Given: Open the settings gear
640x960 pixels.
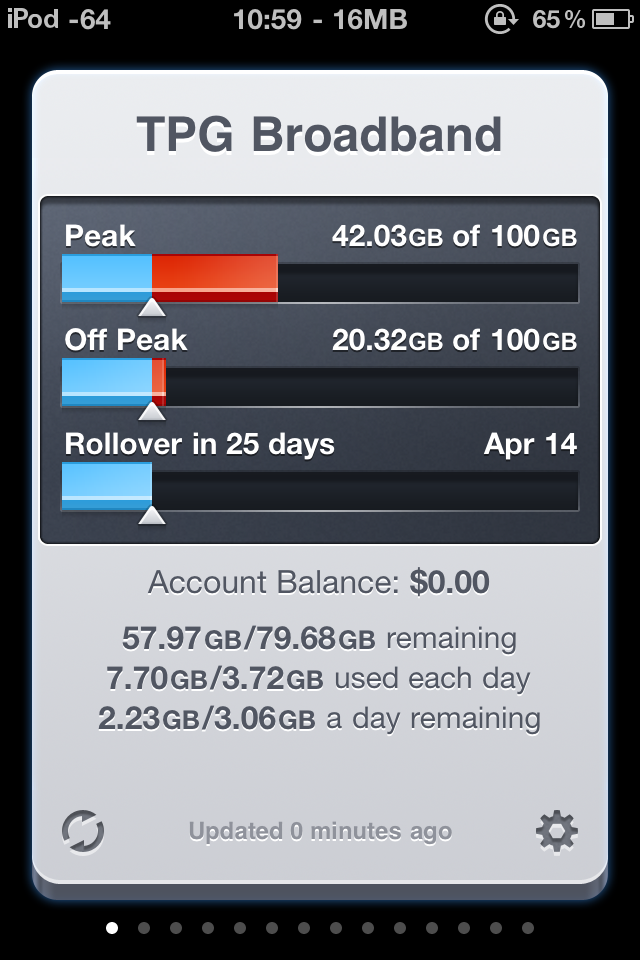Looking at the screenshot, I should (556, 831).
